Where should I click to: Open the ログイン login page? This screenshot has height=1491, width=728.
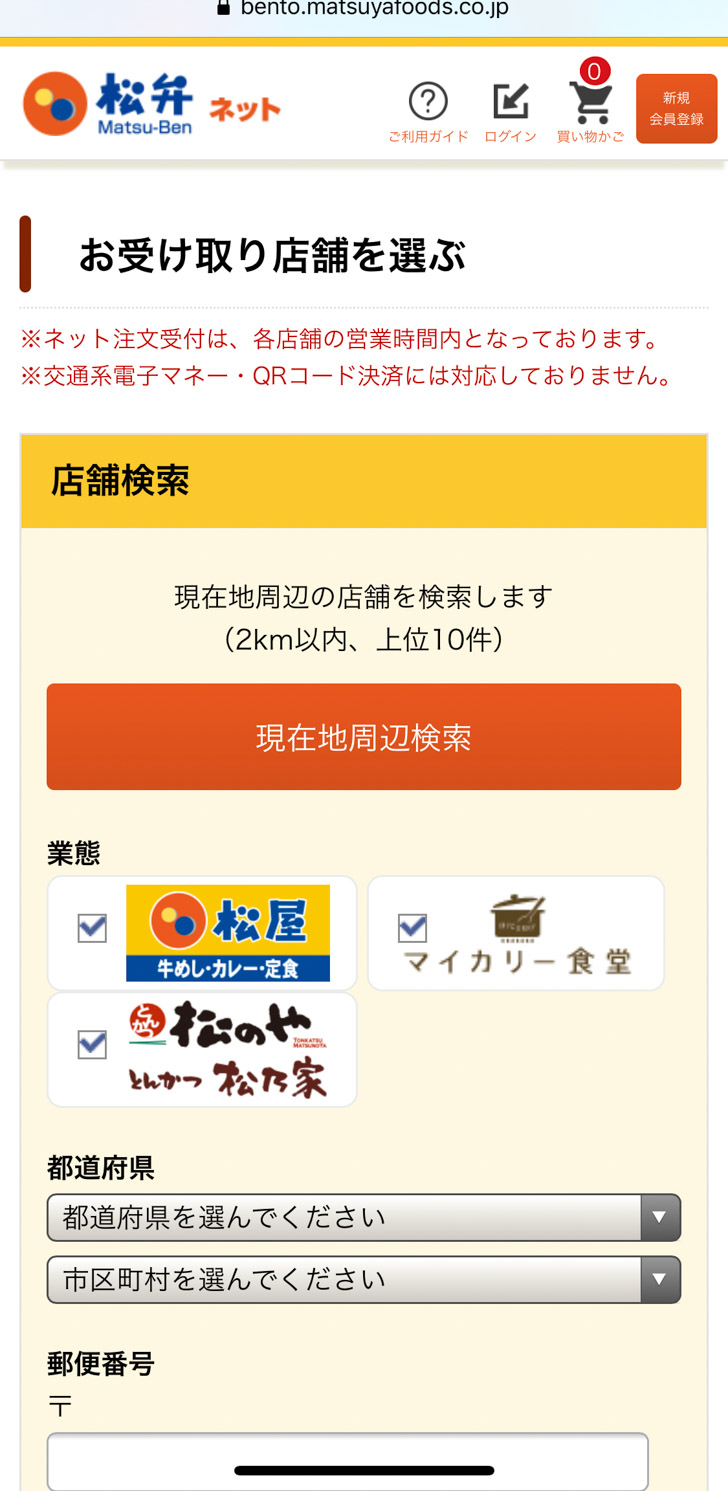pyautogui.click(x=510, y=110)
